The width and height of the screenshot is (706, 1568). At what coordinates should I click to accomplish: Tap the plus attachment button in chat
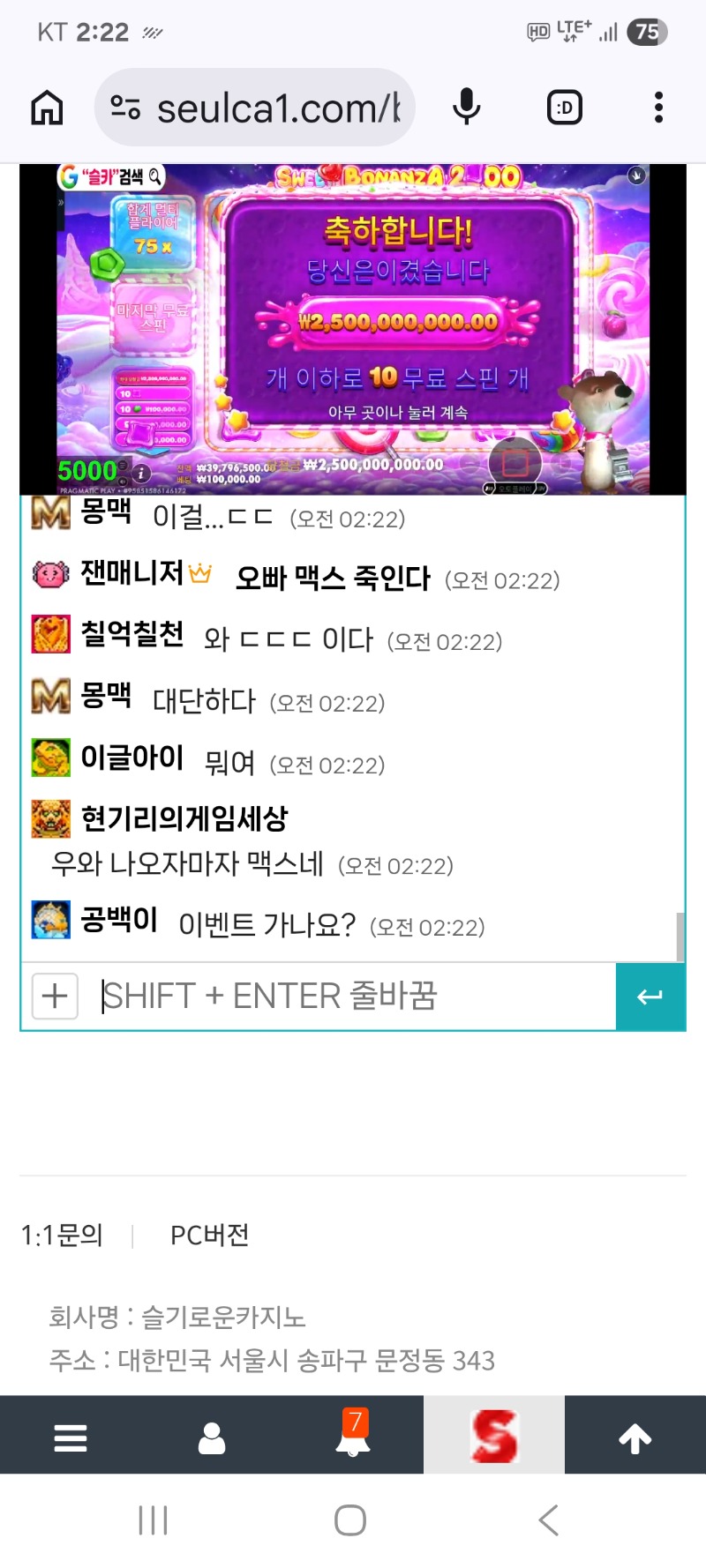tap(55, 997)
